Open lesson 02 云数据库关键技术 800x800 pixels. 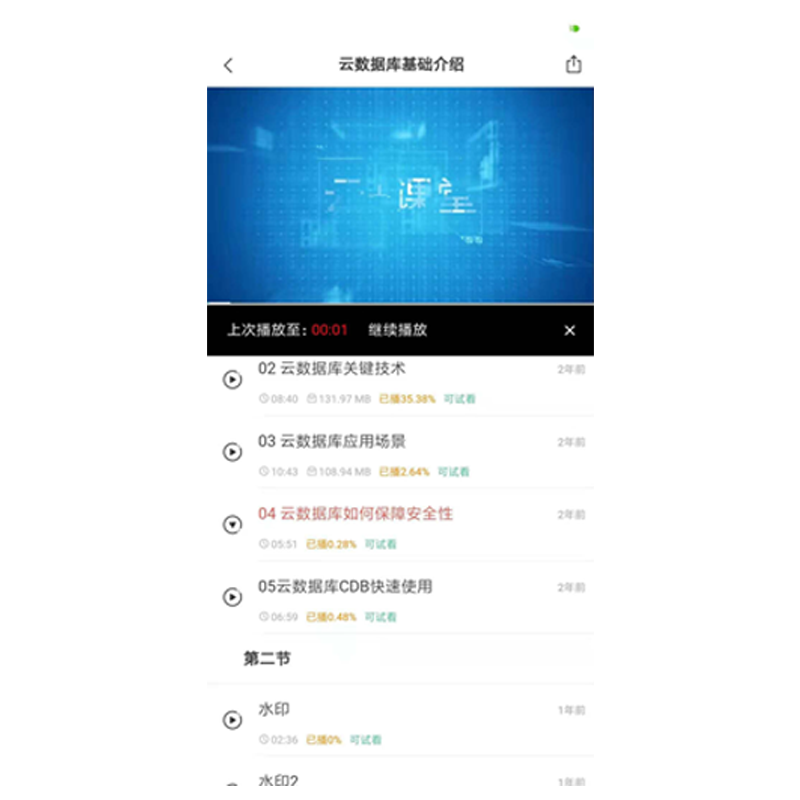click(x=332, y=369)
